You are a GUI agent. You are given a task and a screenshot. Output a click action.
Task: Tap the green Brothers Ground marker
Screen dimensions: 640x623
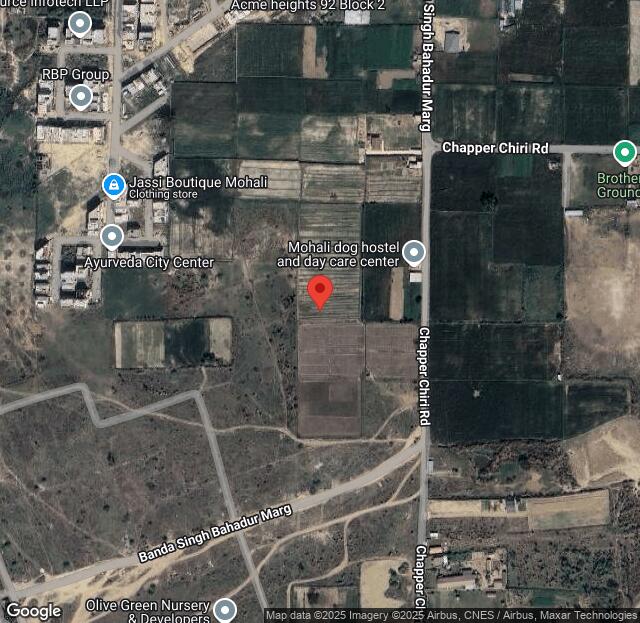[625, 153]
